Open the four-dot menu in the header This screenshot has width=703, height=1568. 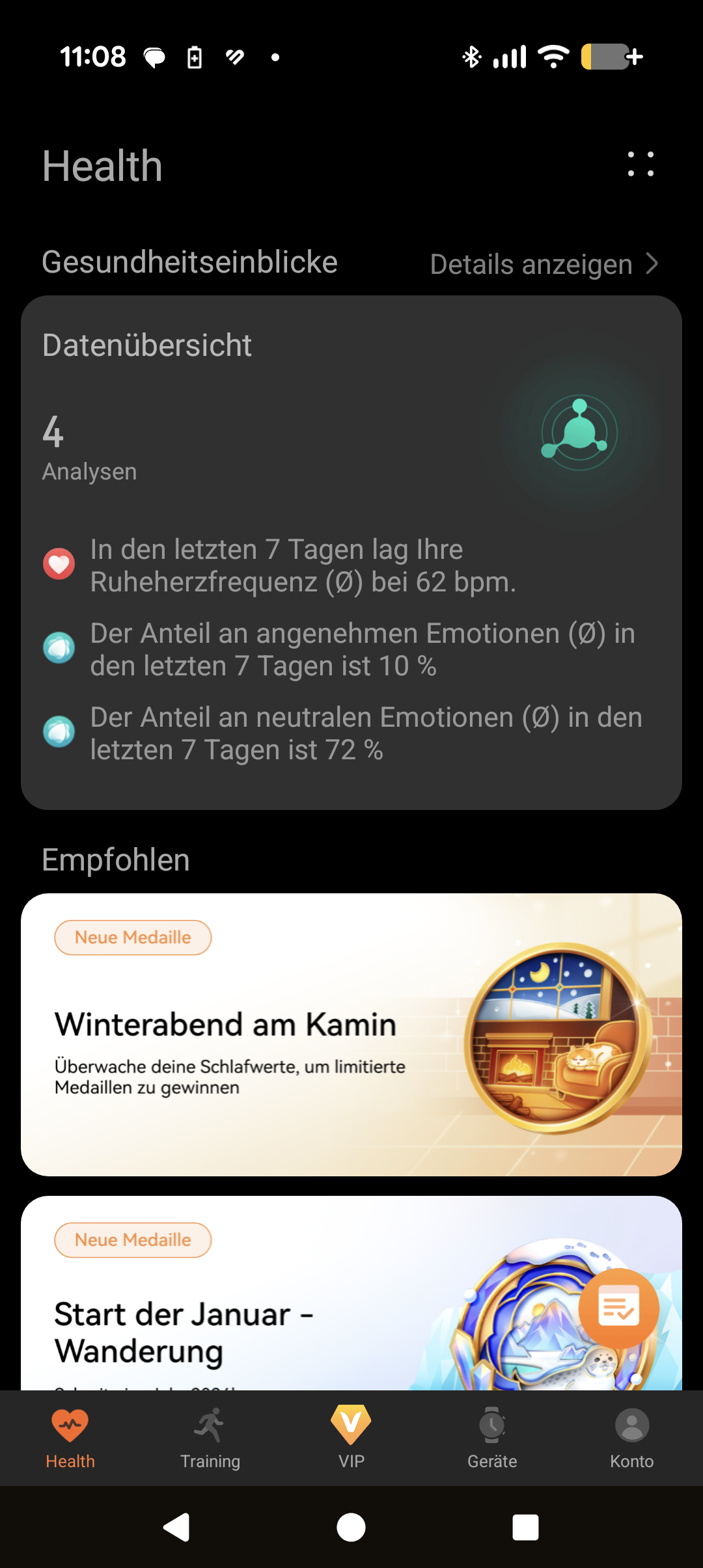pyautogui.click(x=641, y=165)
